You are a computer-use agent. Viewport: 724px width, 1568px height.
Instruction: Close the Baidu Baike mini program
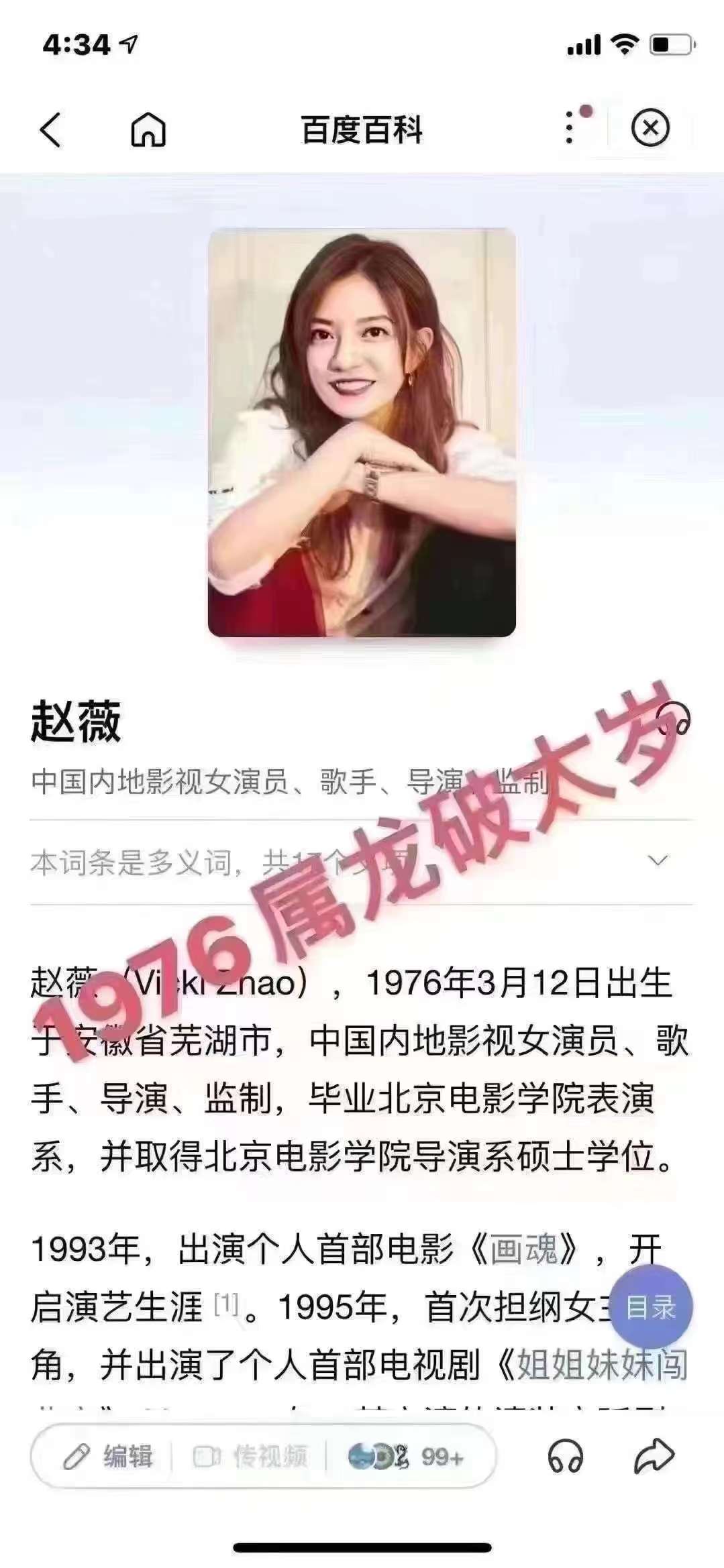[x=650, y=127]
